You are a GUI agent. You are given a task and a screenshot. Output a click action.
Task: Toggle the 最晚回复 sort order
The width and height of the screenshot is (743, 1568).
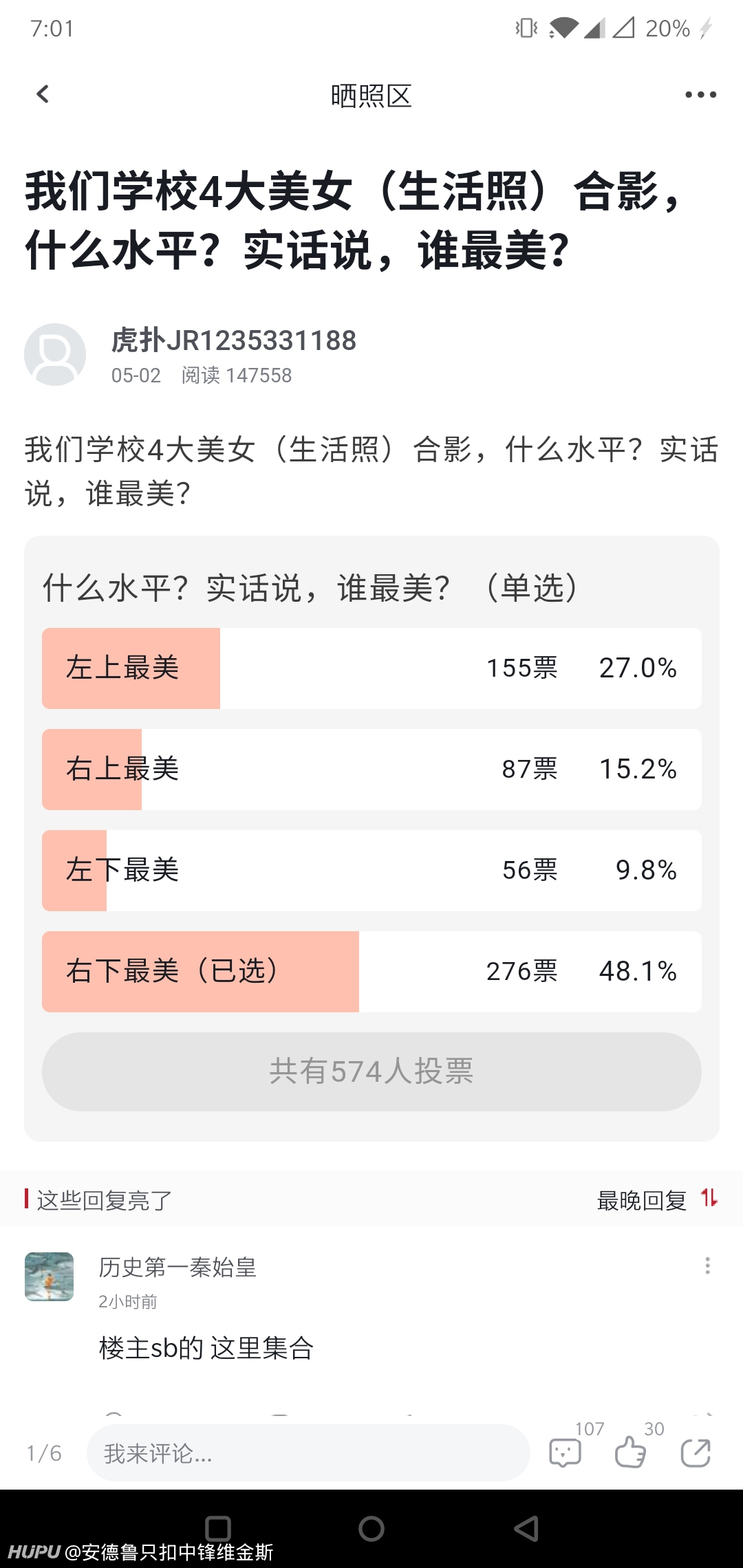[658, 1200]
